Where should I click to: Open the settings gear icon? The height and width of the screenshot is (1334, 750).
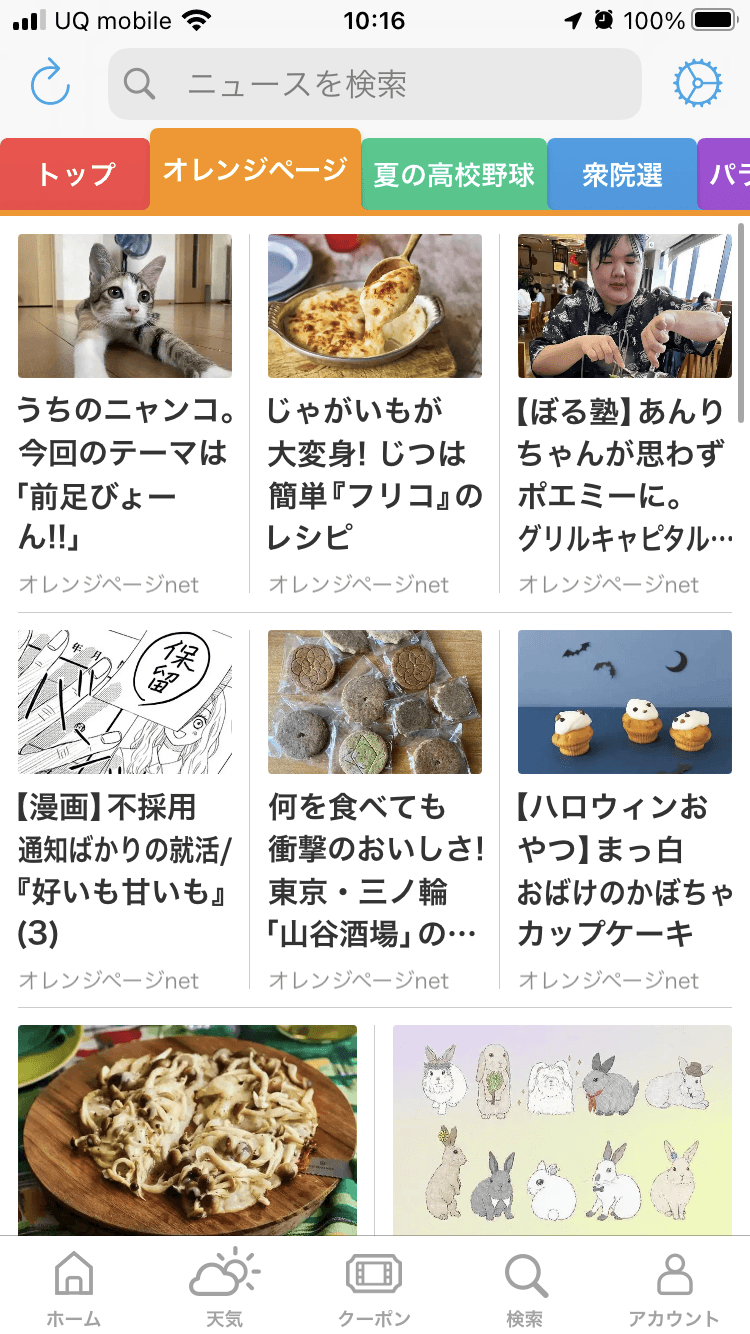click(697, 84)
